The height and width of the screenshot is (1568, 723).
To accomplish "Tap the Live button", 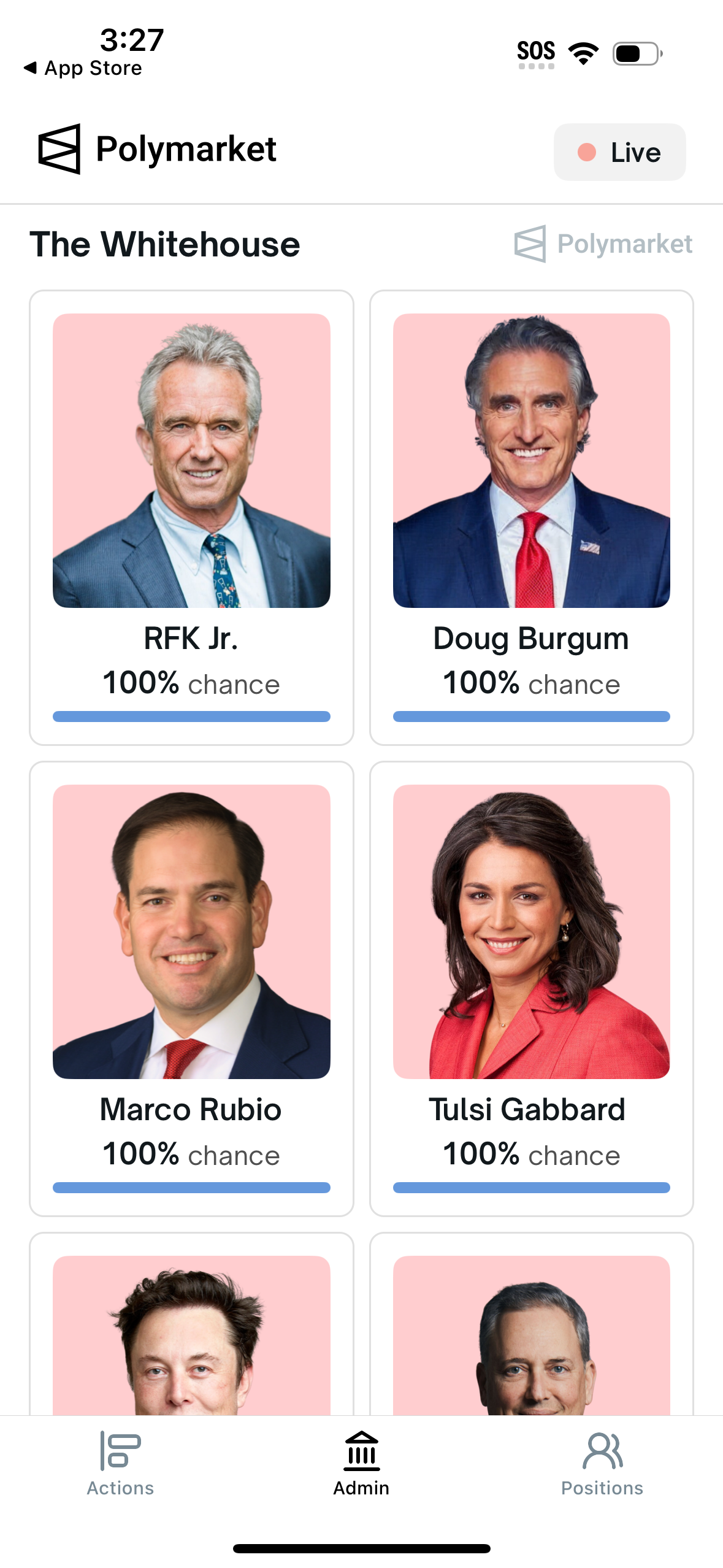I will pos(619,152).
